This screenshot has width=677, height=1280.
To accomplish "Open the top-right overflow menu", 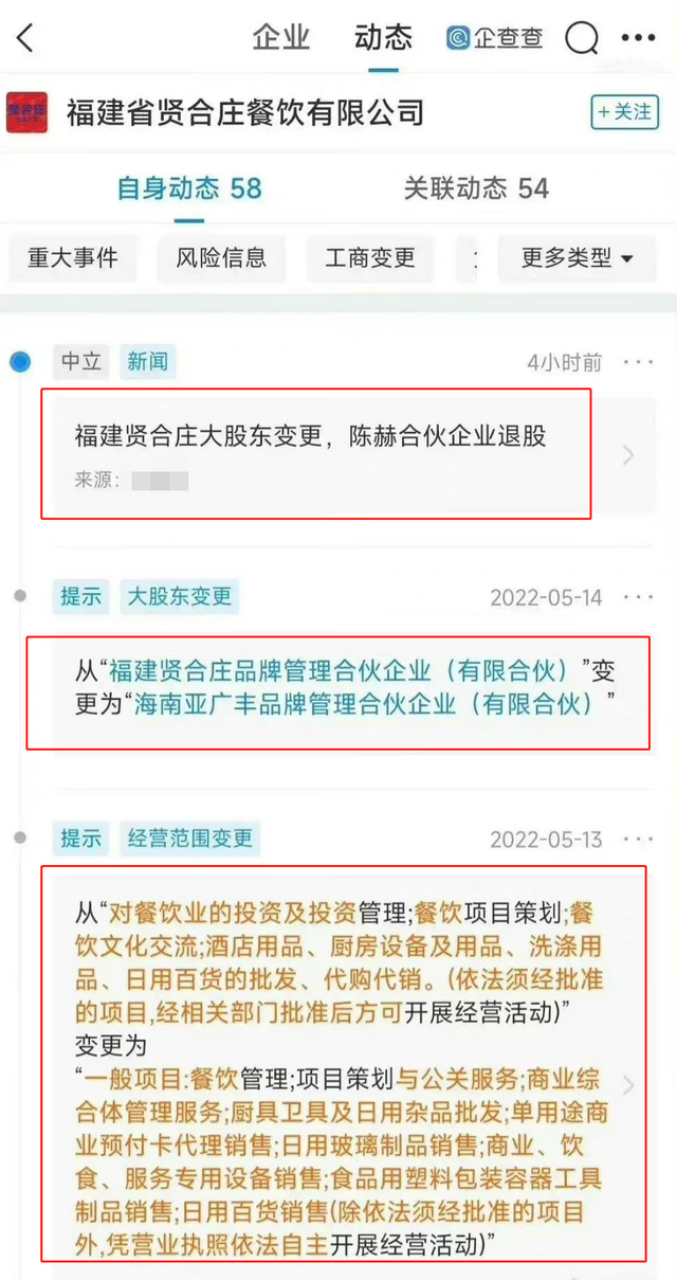I will [x=638, y=39].
